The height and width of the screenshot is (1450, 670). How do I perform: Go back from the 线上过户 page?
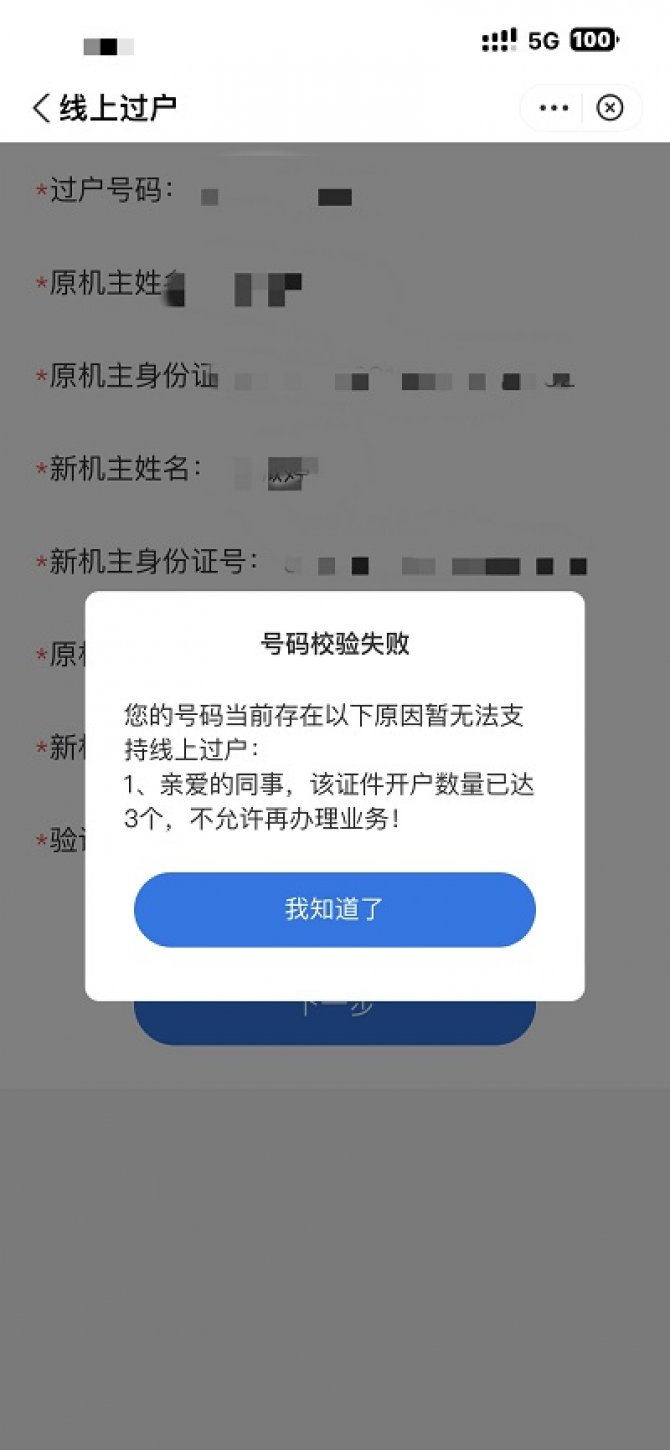click(41, 108)
